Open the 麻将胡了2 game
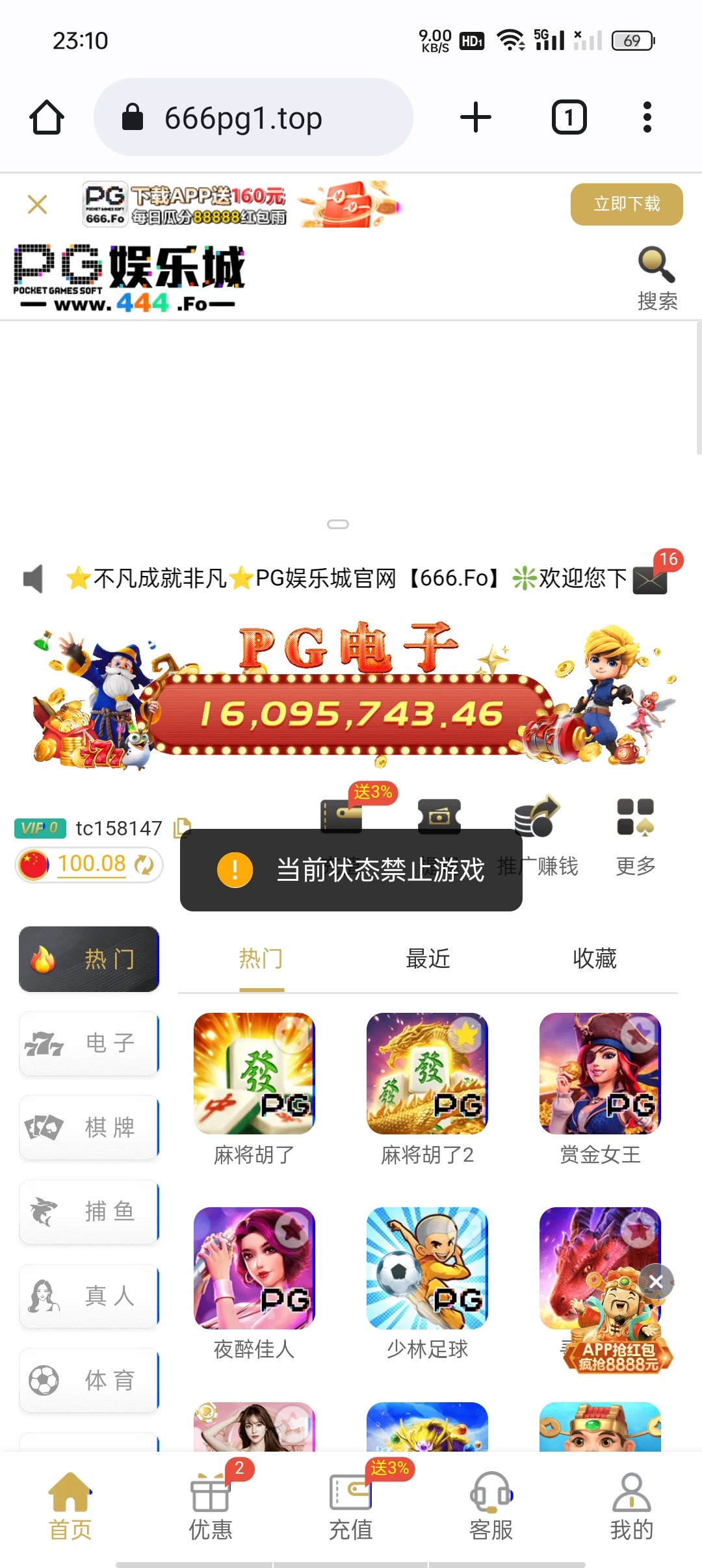 pyautogui.click(x=427, y=1074)
